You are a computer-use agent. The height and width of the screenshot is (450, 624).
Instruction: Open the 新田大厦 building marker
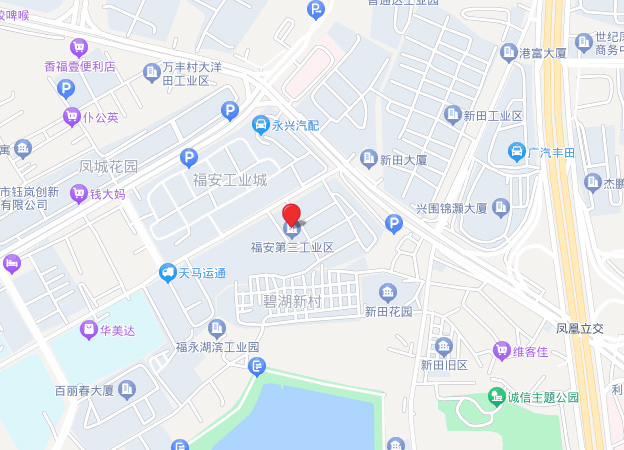[368, 159]
